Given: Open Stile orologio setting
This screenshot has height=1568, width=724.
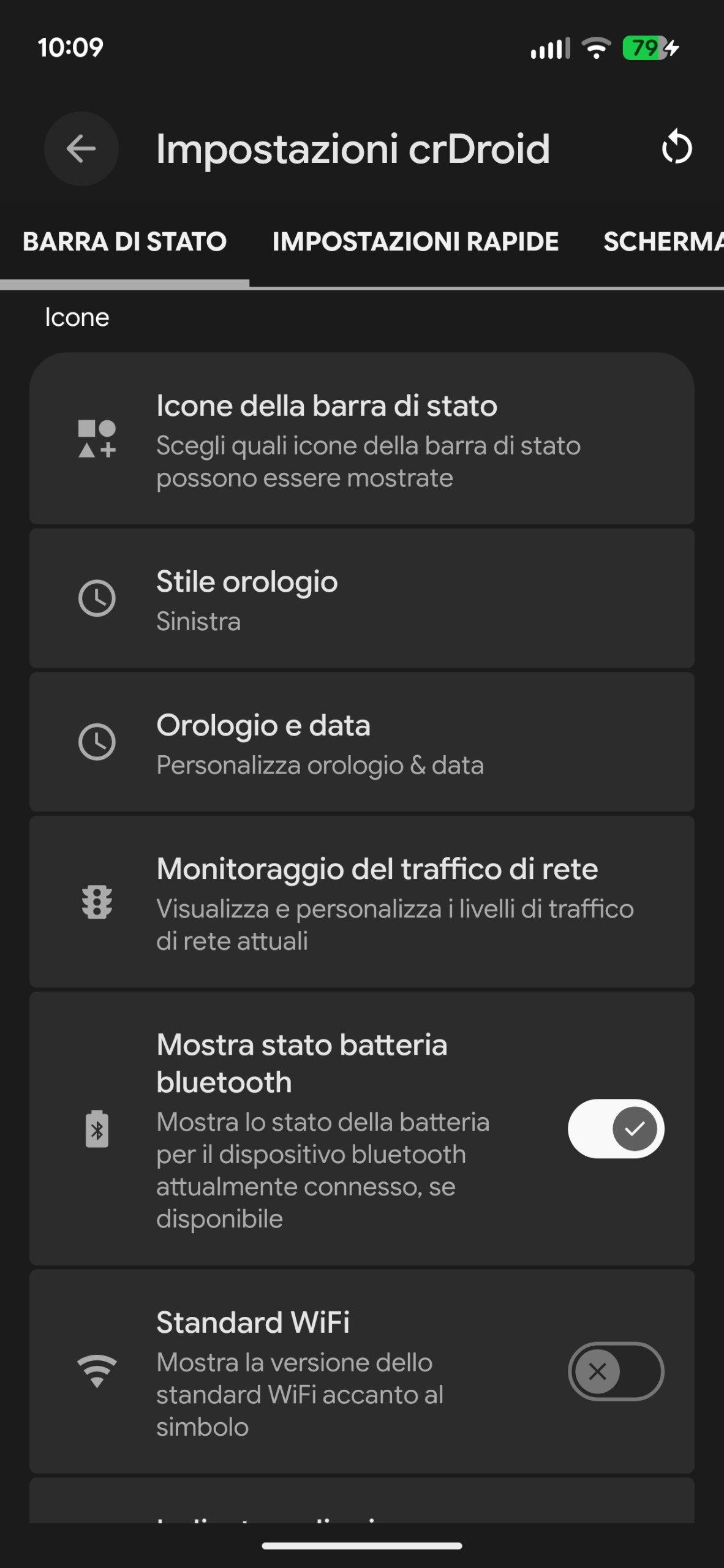Looking at the screenshot, I should tap(361, 599).
